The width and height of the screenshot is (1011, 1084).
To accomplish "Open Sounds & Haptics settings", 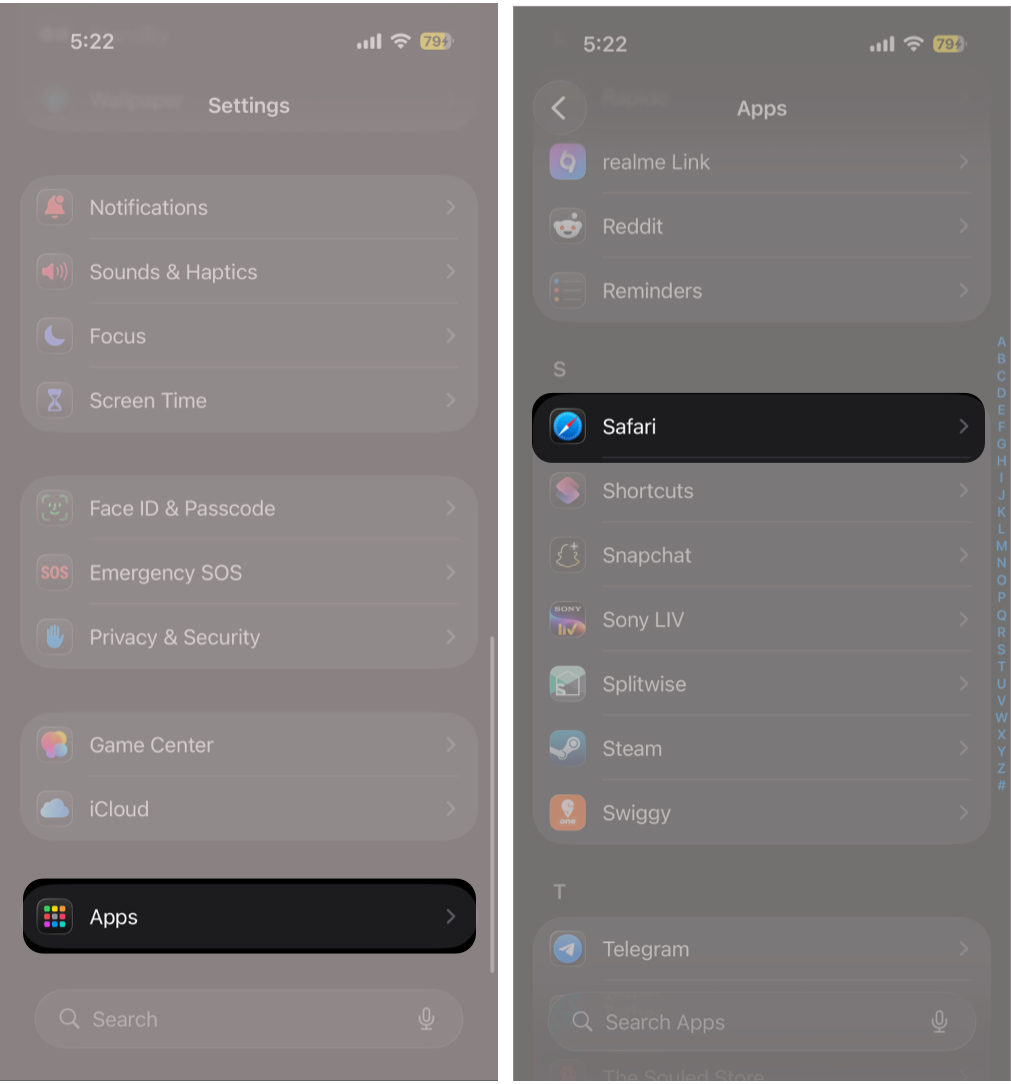I will tap(248, 271).
